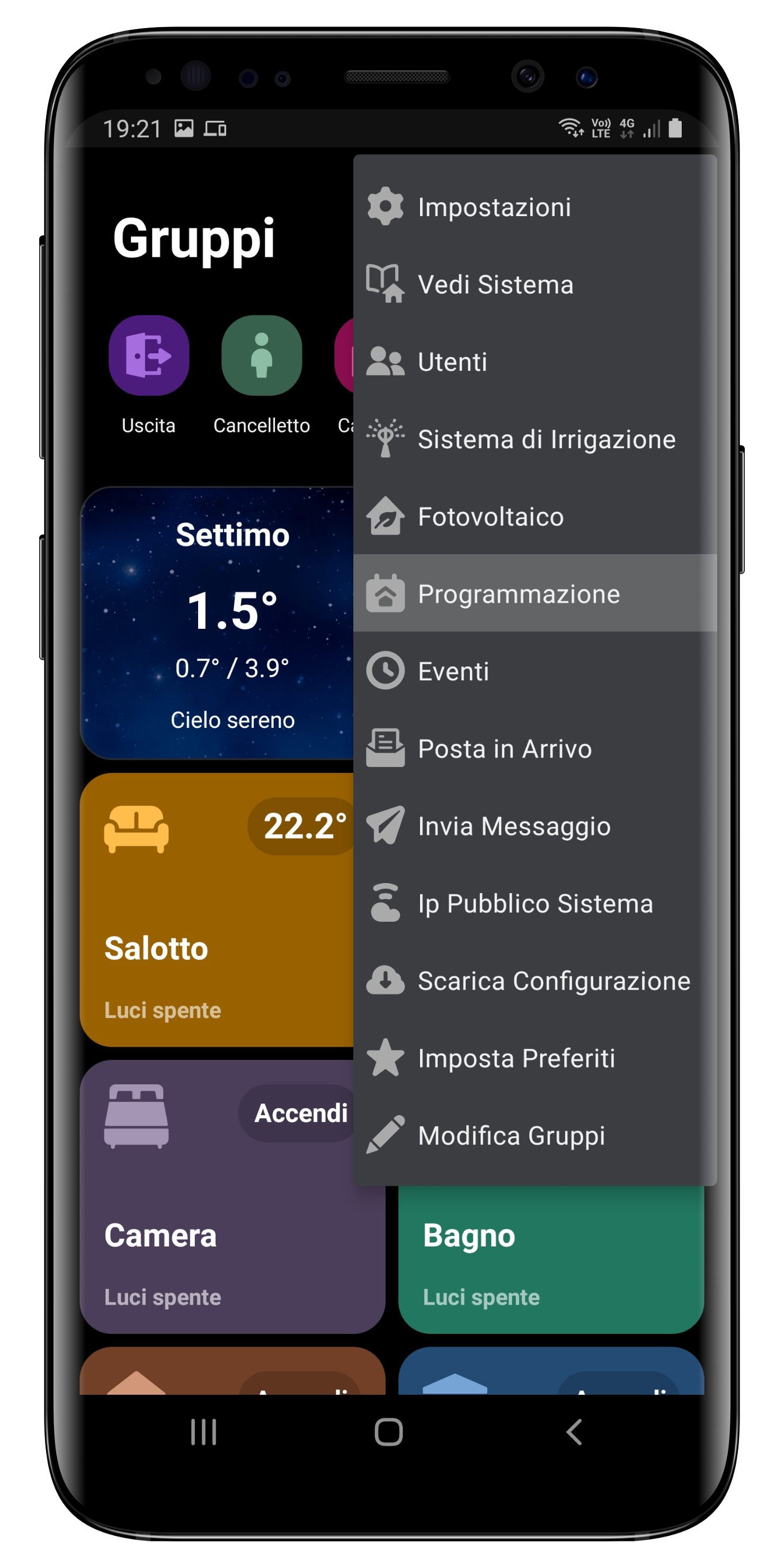784x1568 pixels.
Task: Open Posta in Arrivo
Action: pyautogui.click(x=505, y=749)
